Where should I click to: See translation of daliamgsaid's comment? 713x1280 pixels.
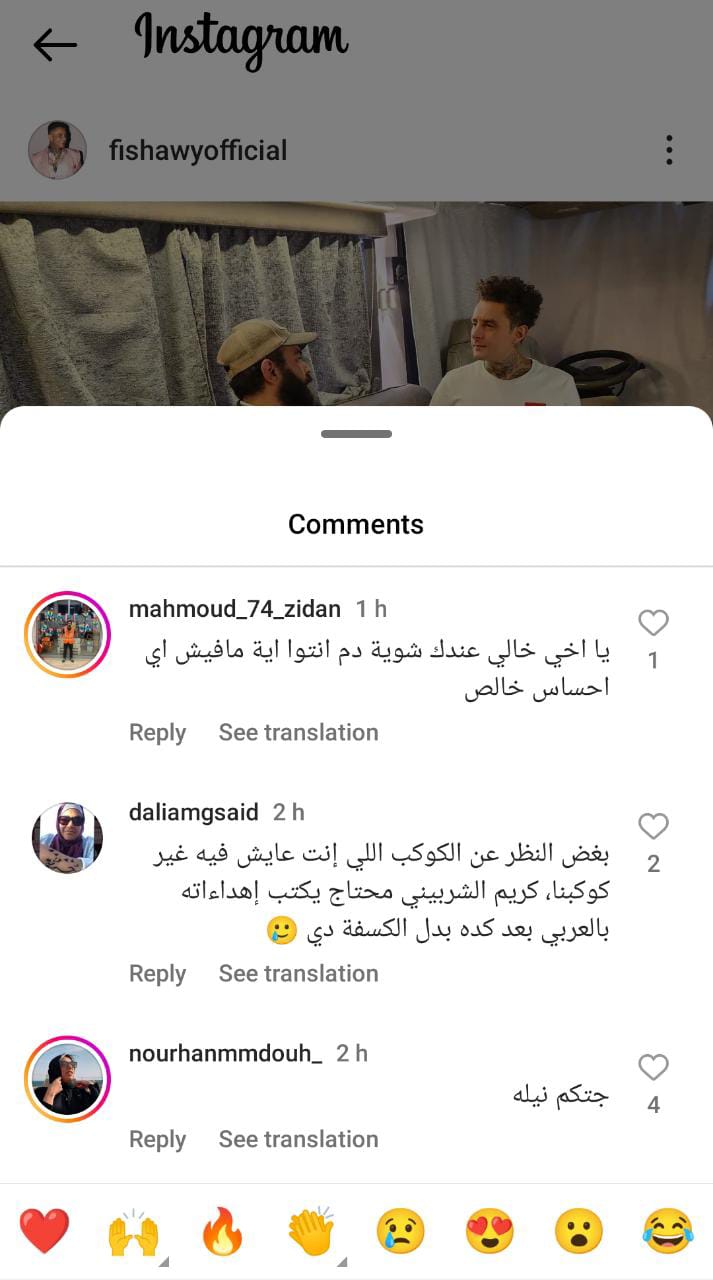(x=298, y=973)
